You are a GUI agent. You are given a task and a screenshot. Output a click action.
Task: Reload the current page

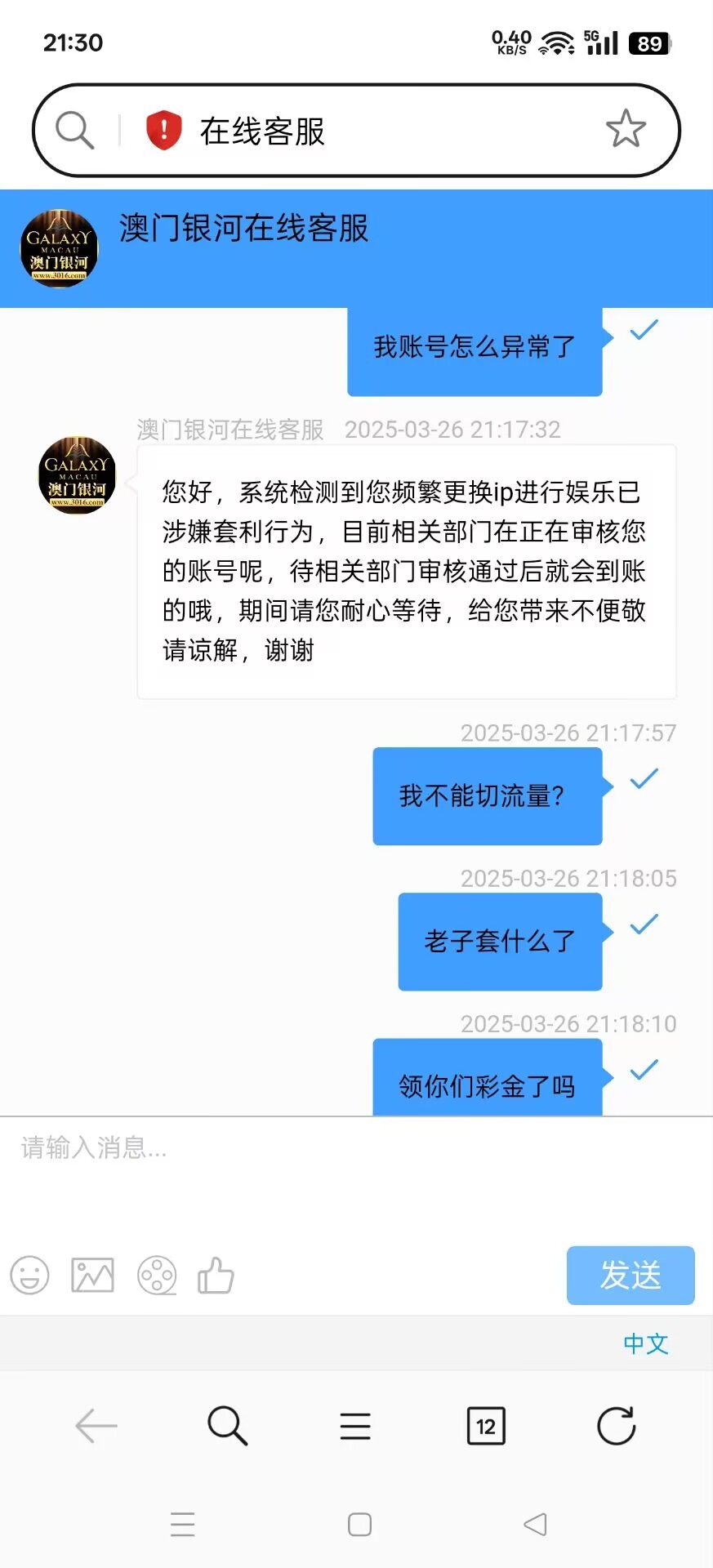coord(616,1426)
